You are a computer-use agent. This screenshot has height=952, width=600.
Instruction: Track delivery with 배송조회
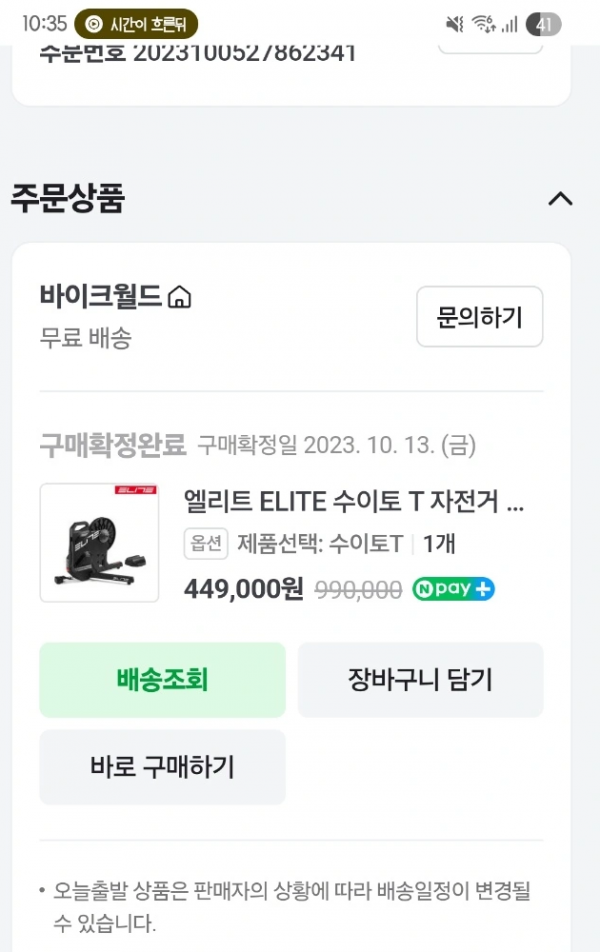click(162, 680)
